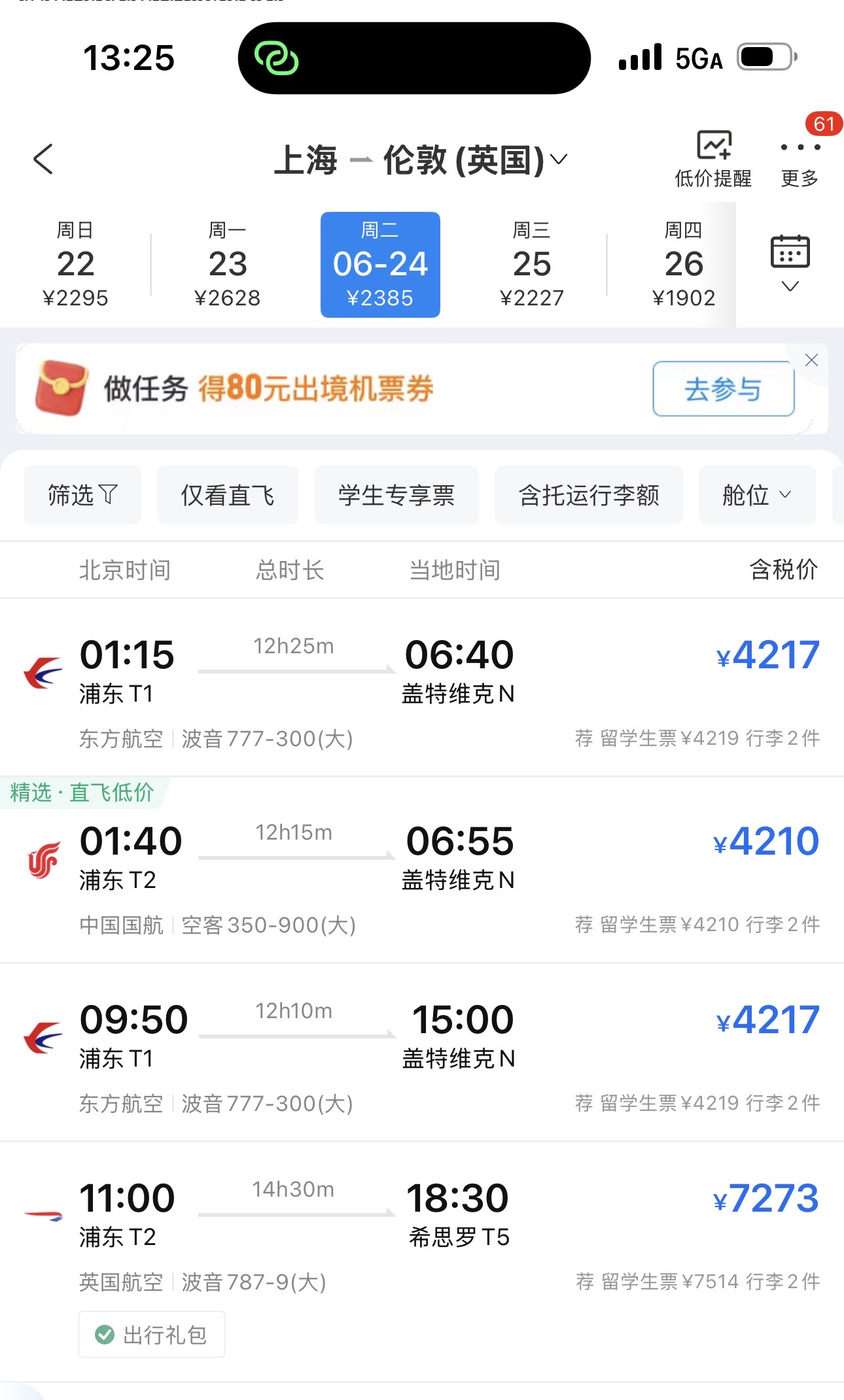Enable the 仅看直飞 direct-flight filter
This screenshot has height=1400, width=844.
tap(228, 495)
